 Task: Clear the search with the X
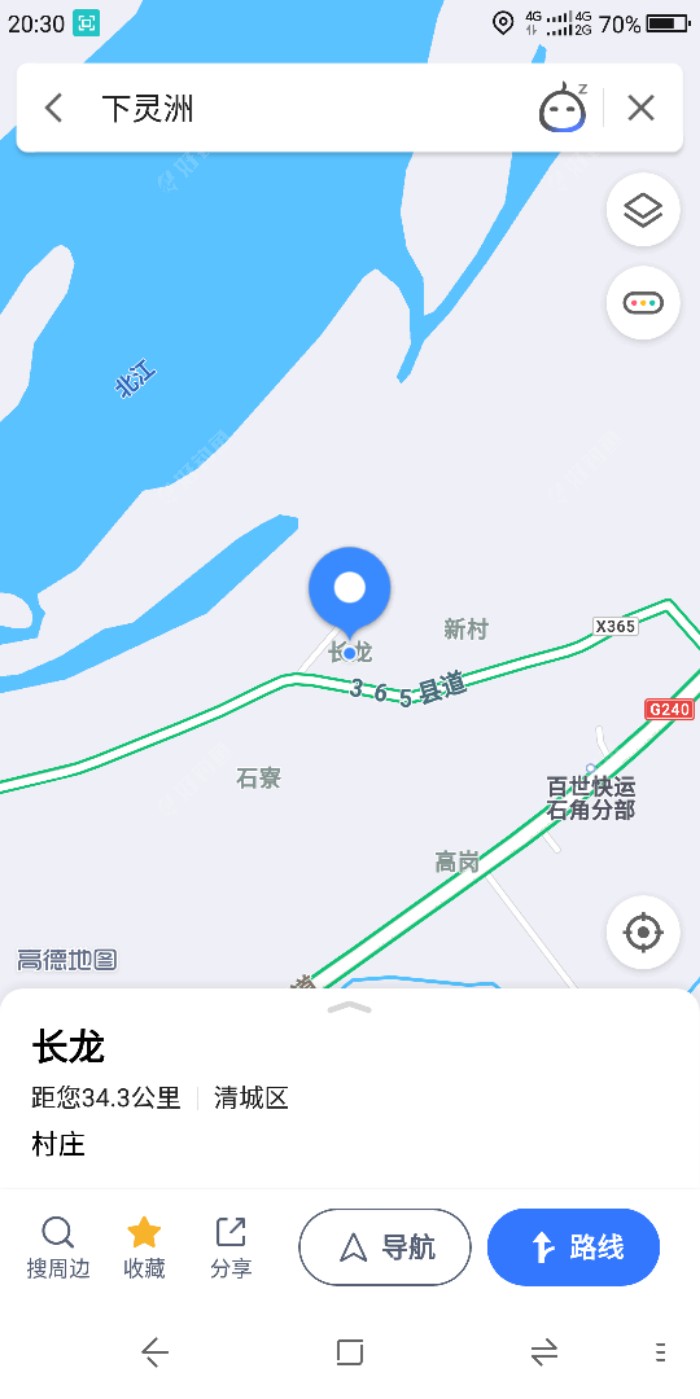tap(641, 108)
